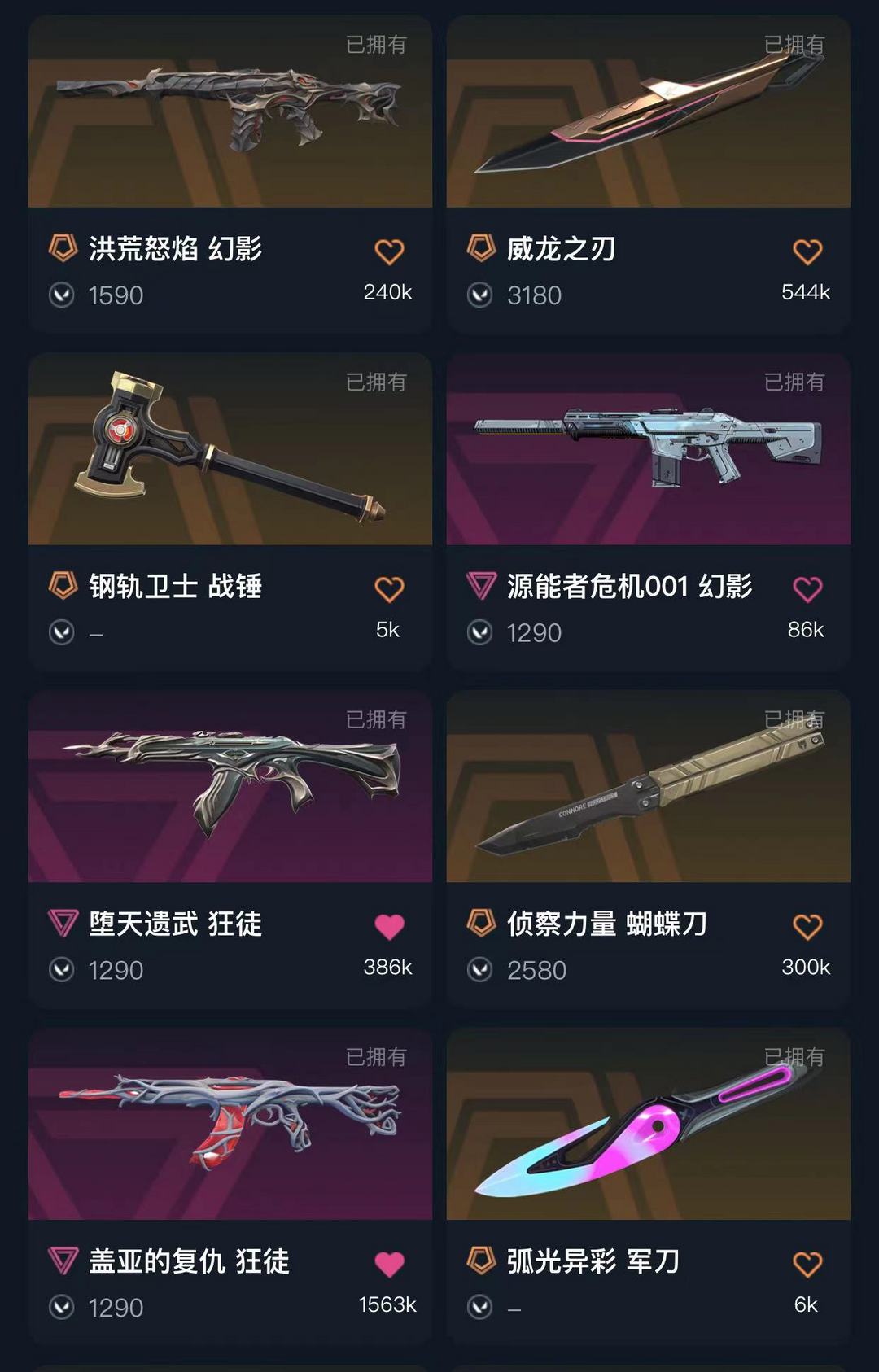Tap the heart on 钢轨卫士 战锤

pyautogui.click(x=389, y=589)
